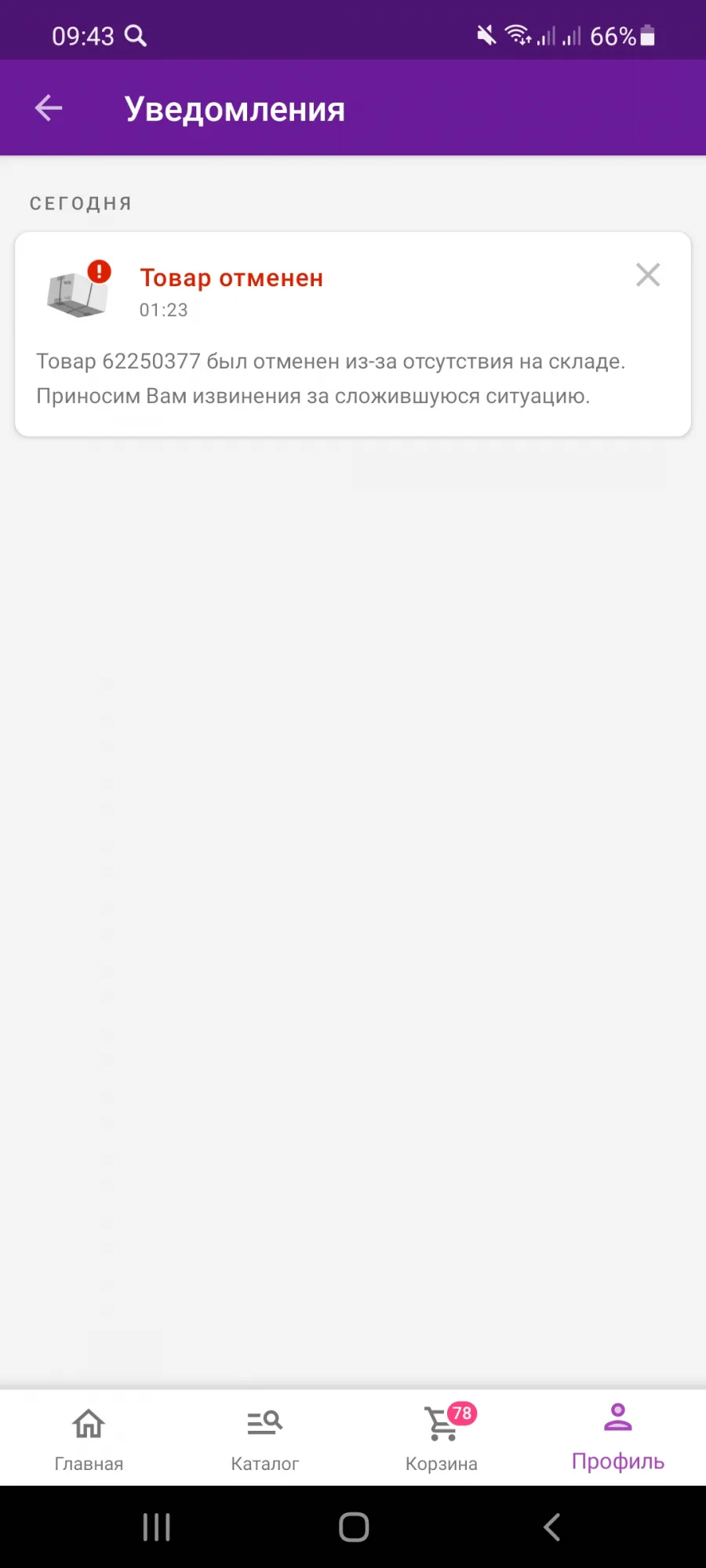Open the Каталог tab

(265, 1439)
